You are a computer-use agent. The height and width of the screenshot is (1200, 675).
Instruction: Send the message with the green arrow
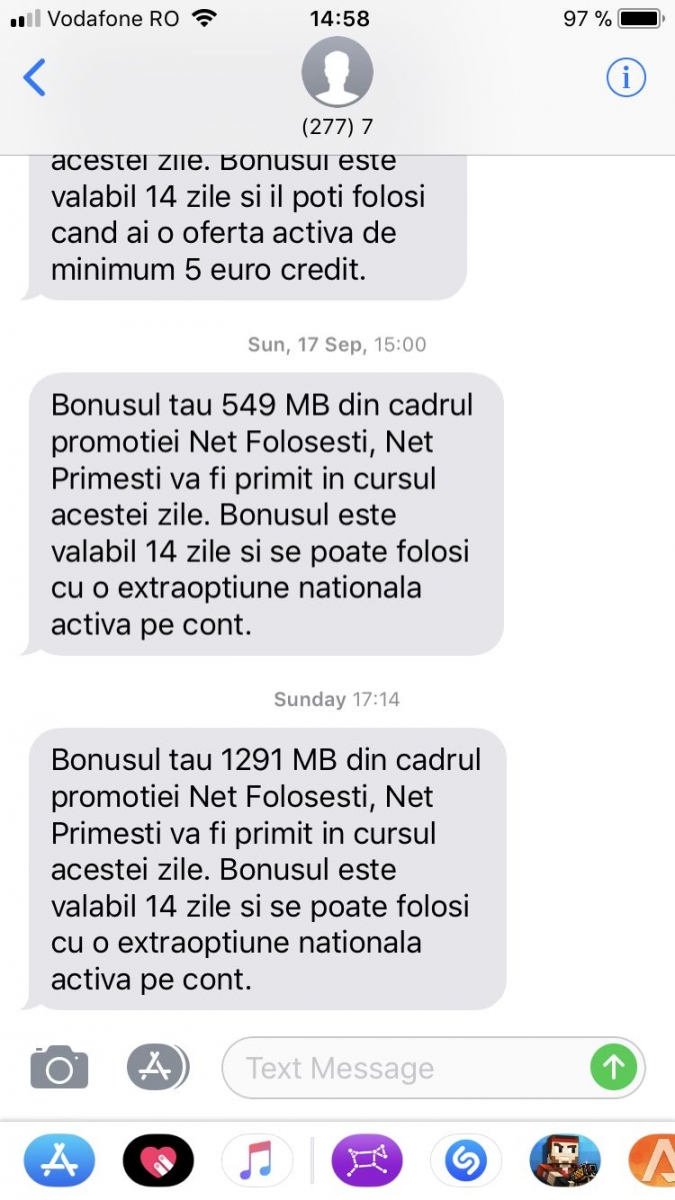(613, 1068)
